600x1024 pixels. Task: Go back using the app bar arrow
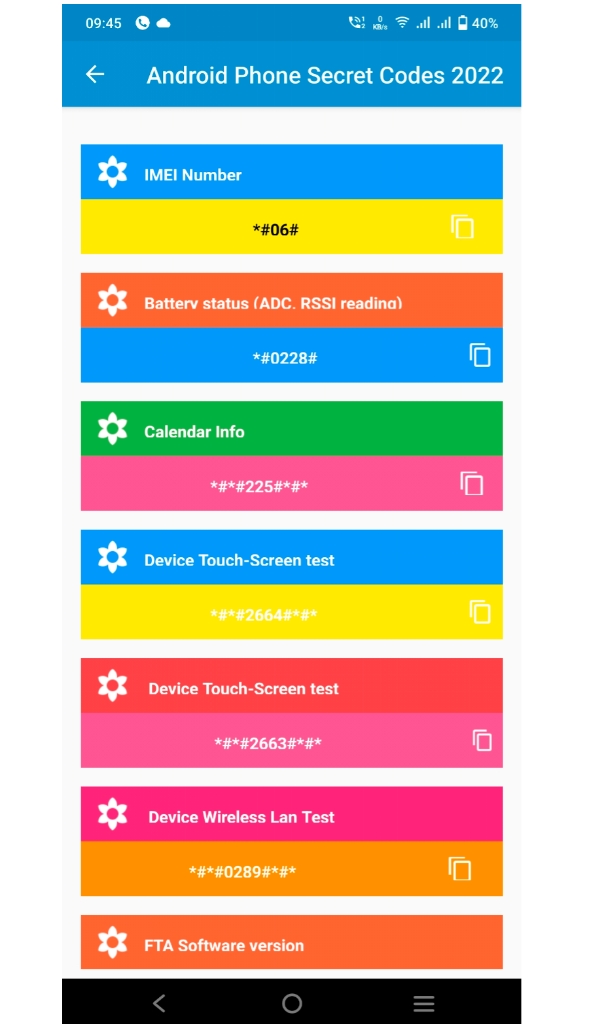point(95,75)
